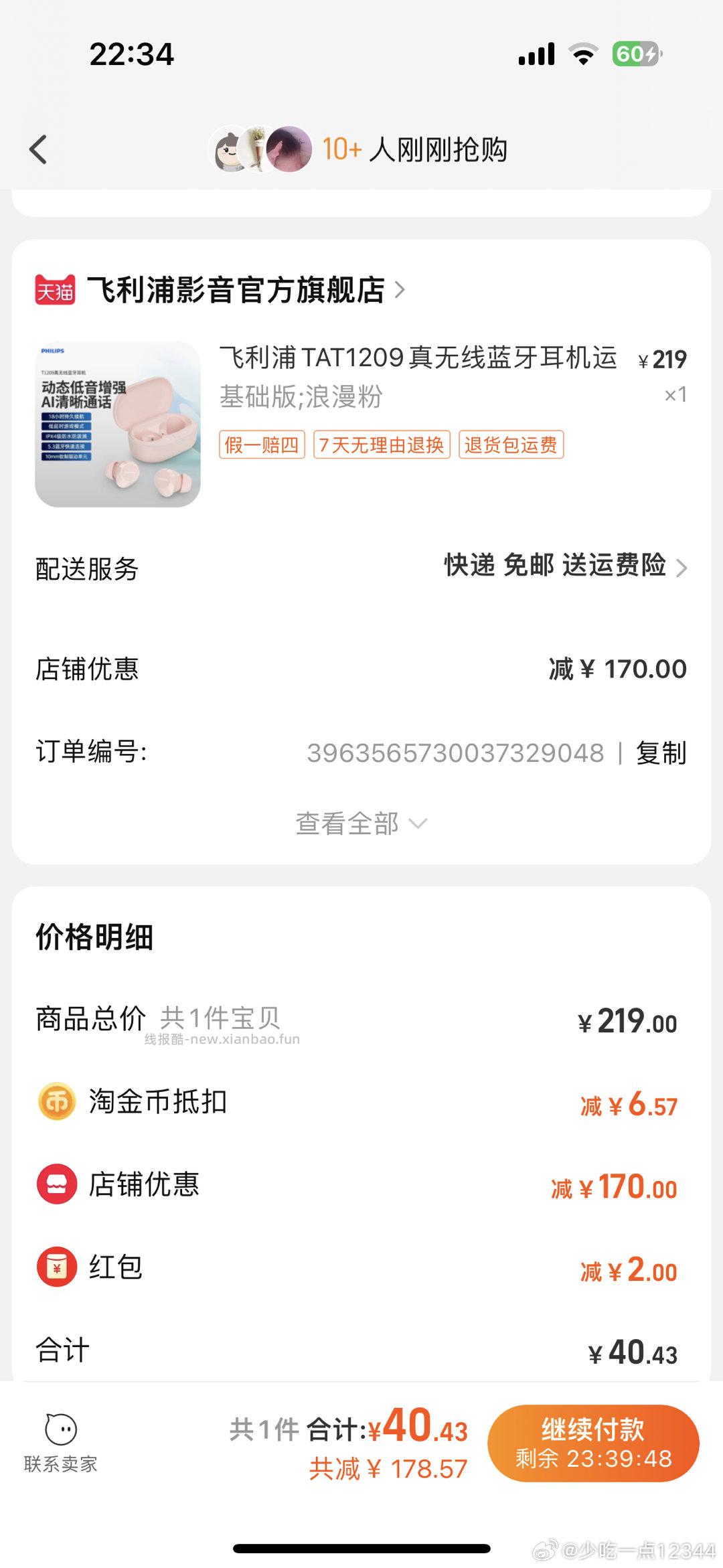Click the back arrow at top left

pos(38,150)
